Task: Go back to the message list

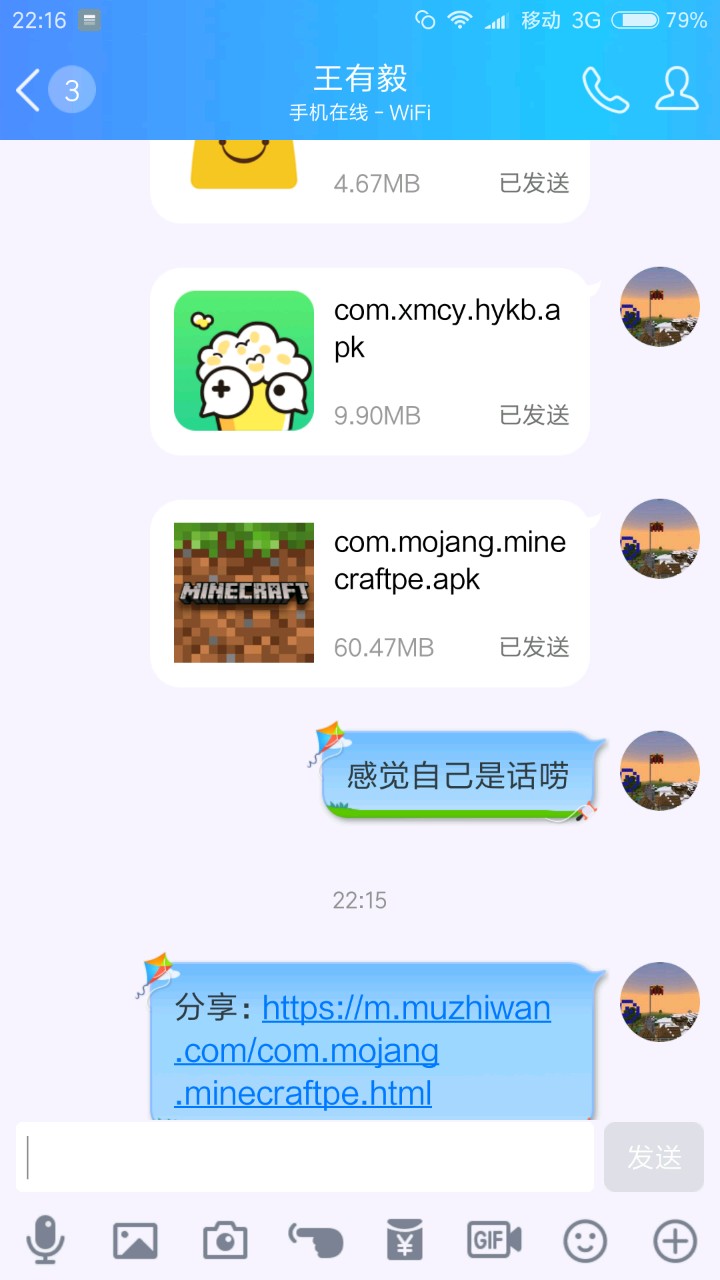Action: [x=30, y=91]
